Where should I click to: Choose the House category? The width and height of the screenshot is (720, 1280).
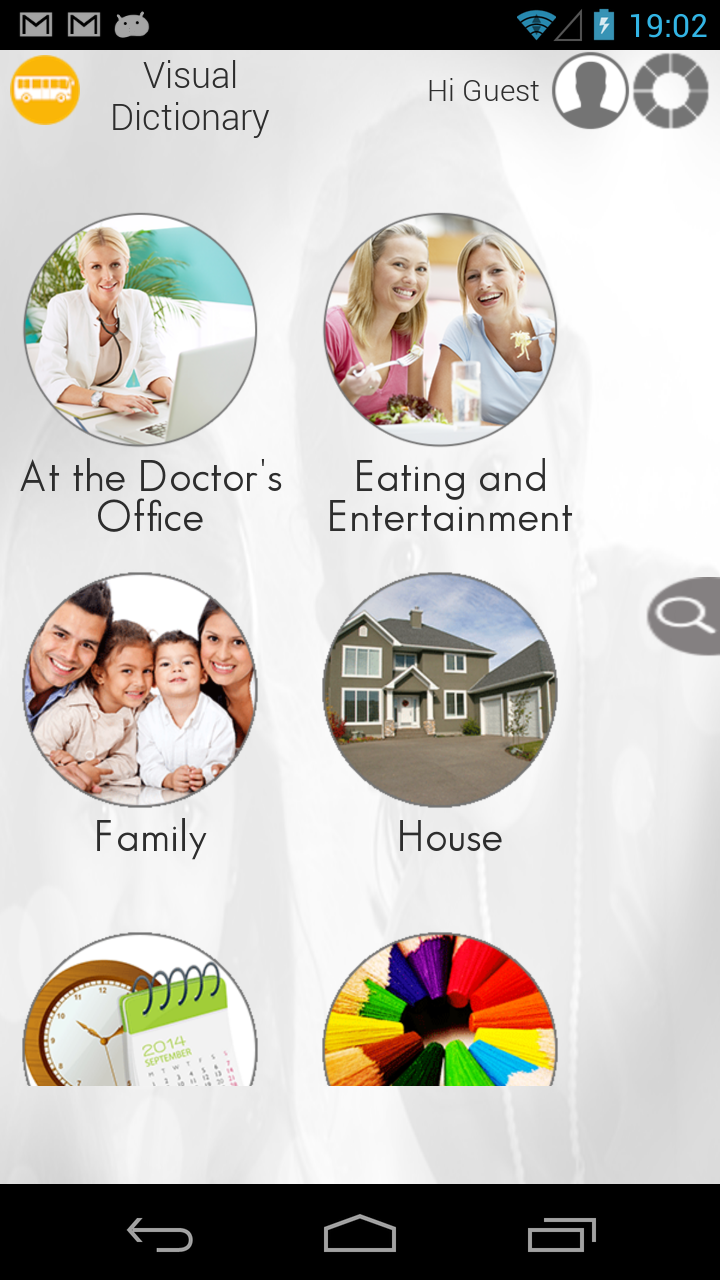(440, 690)
